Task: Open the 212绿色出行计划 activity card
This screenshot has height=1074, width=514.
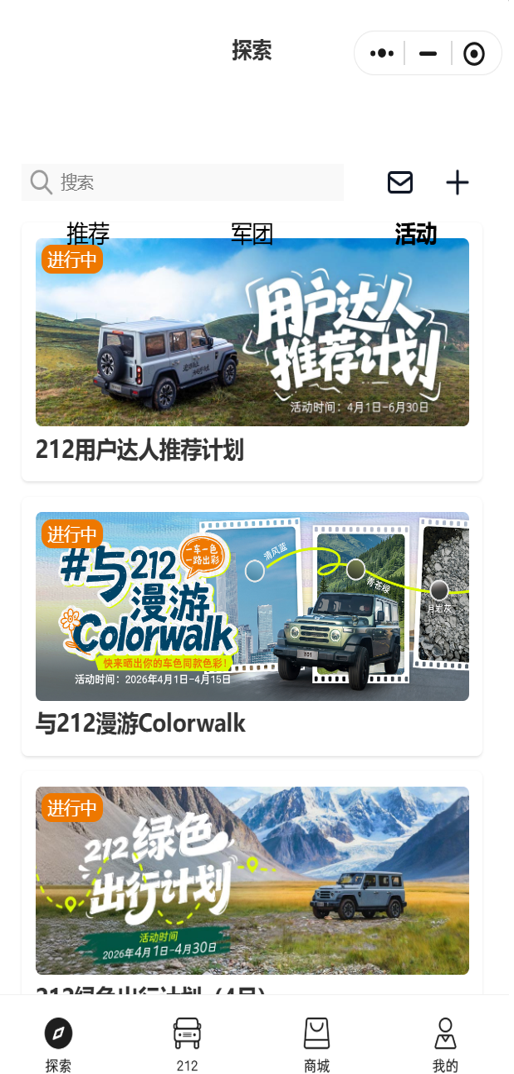Action: [252, 884]
